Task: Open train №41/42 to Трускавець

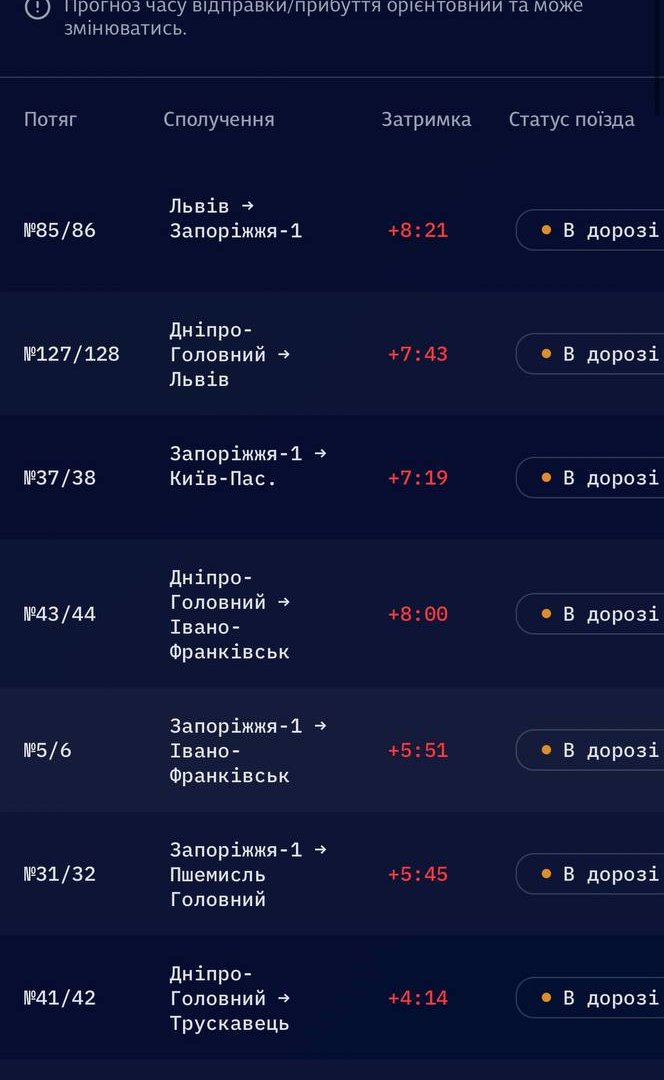Action: coord(332,998)
